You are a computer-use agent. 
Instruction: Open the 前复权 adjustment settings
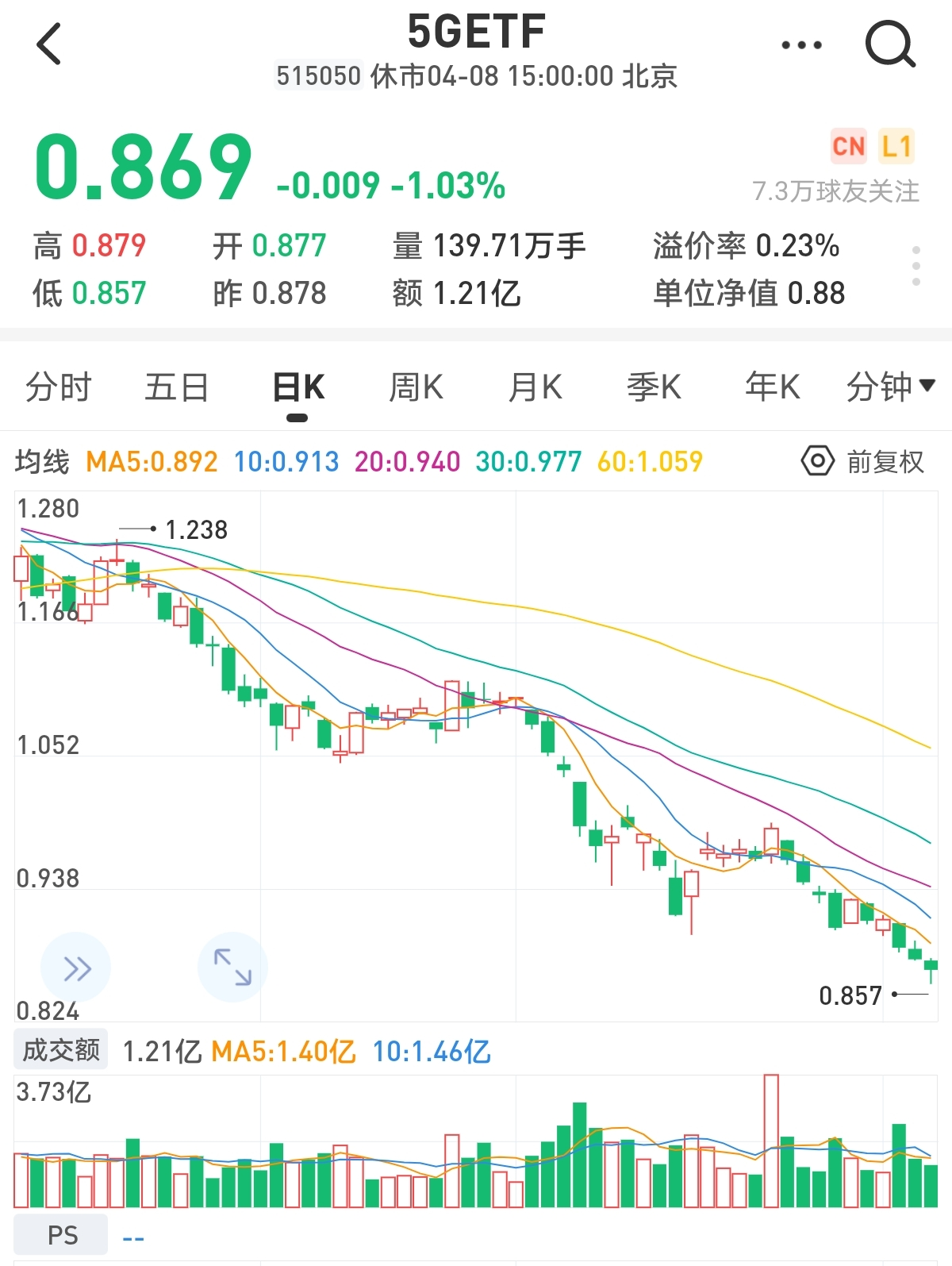[x=863, y=461]
